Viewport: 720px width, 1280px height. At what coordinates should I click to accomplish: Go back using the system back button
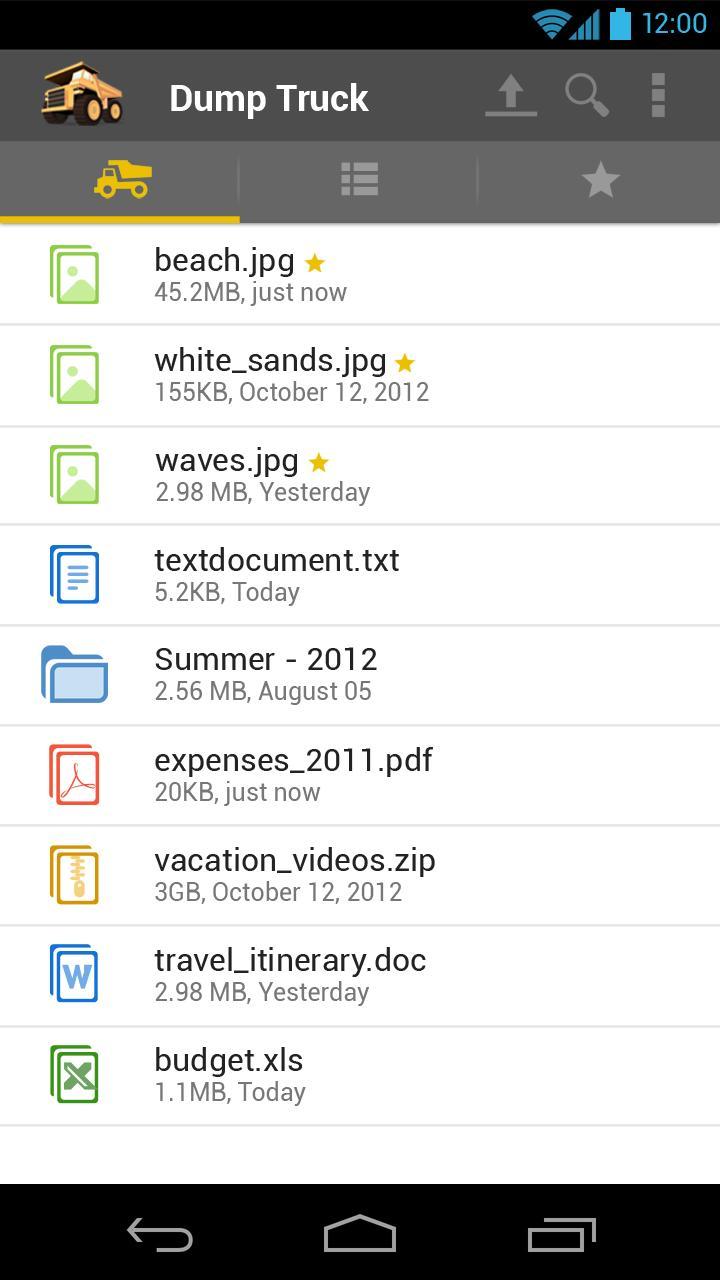point(160,1235)
